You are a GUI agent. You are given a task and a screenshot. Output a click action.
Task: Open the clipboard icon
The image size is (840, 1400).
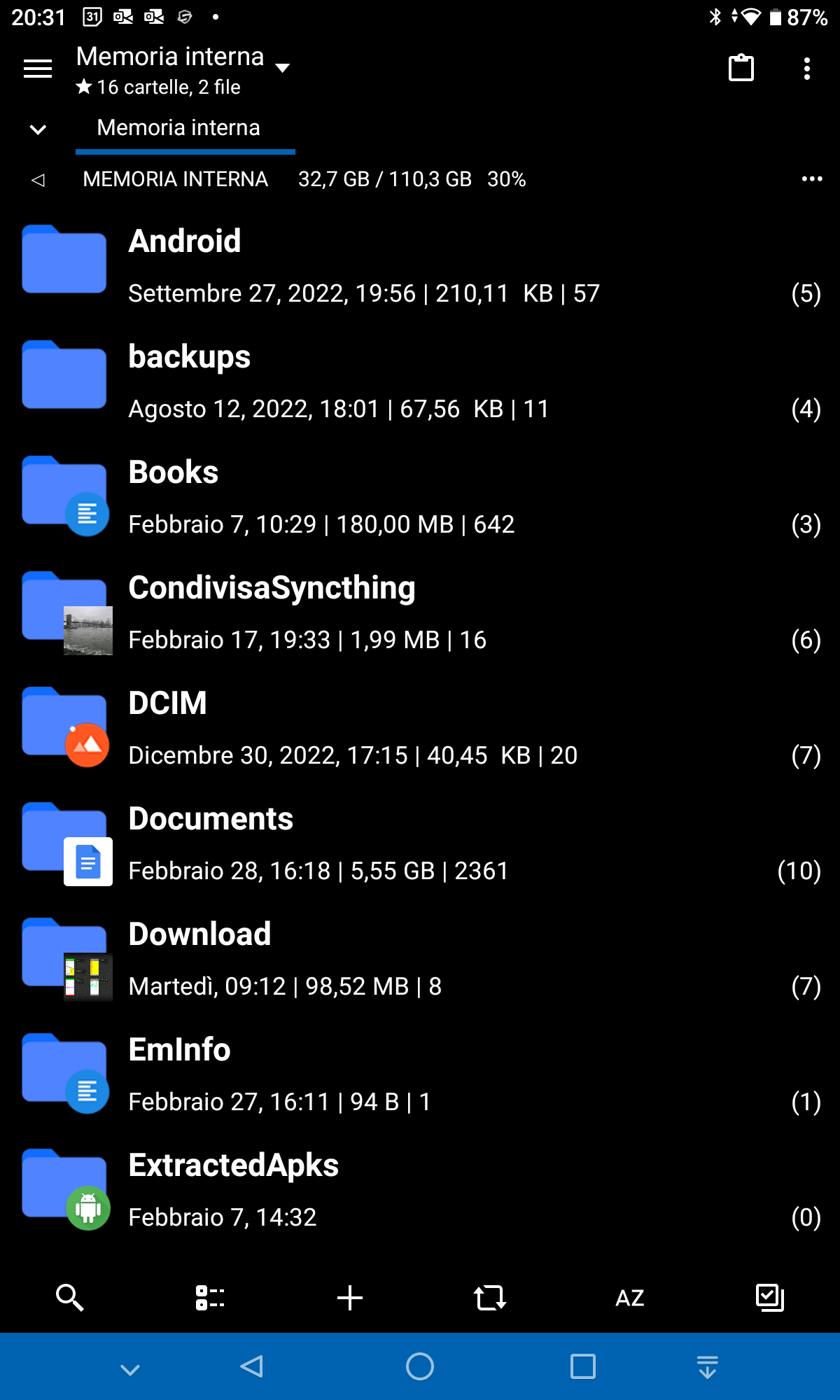tap(741, 68)
